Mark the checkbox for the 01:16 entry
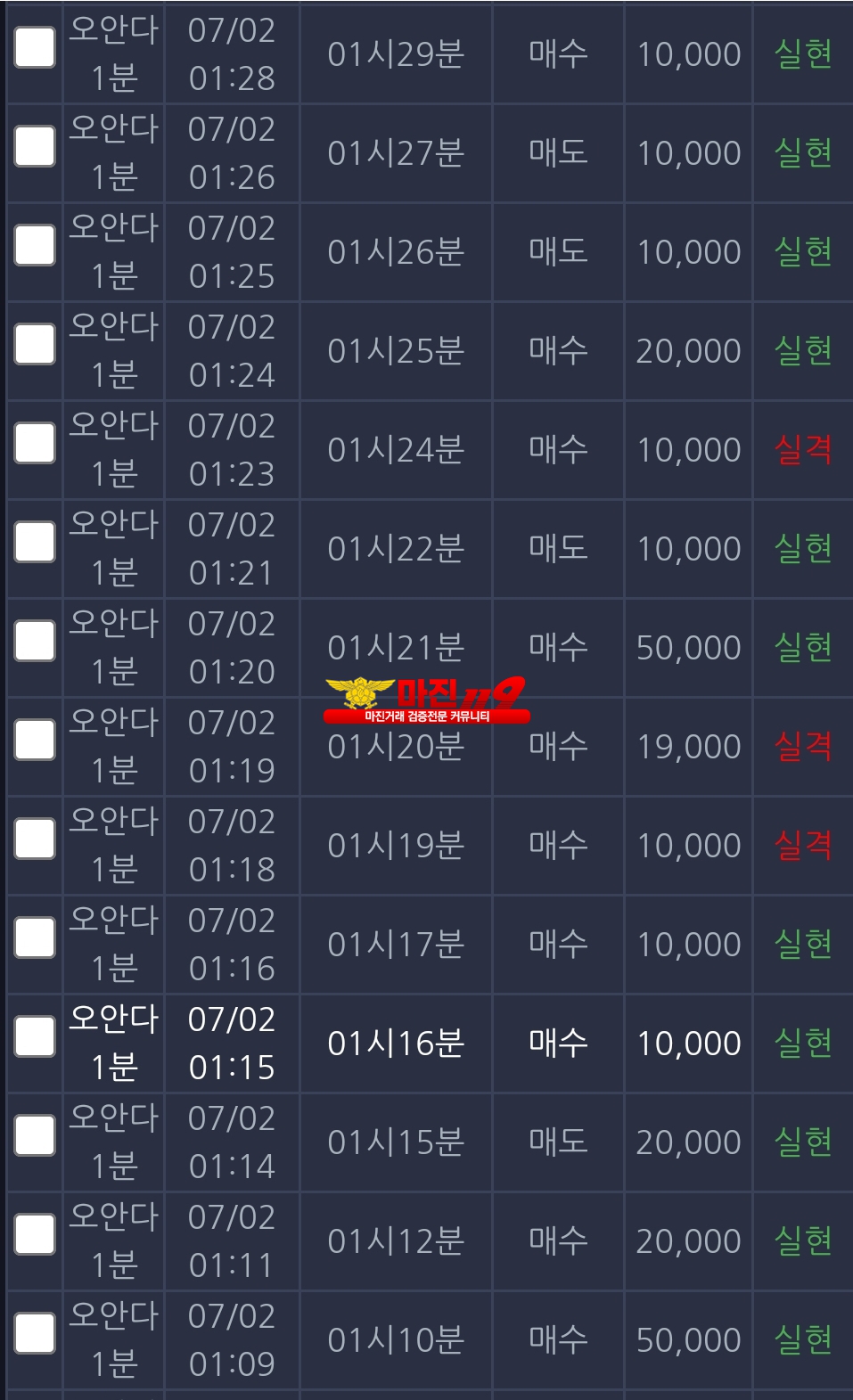This screenshot has height=1400, width=853. (x=36, y=937)
